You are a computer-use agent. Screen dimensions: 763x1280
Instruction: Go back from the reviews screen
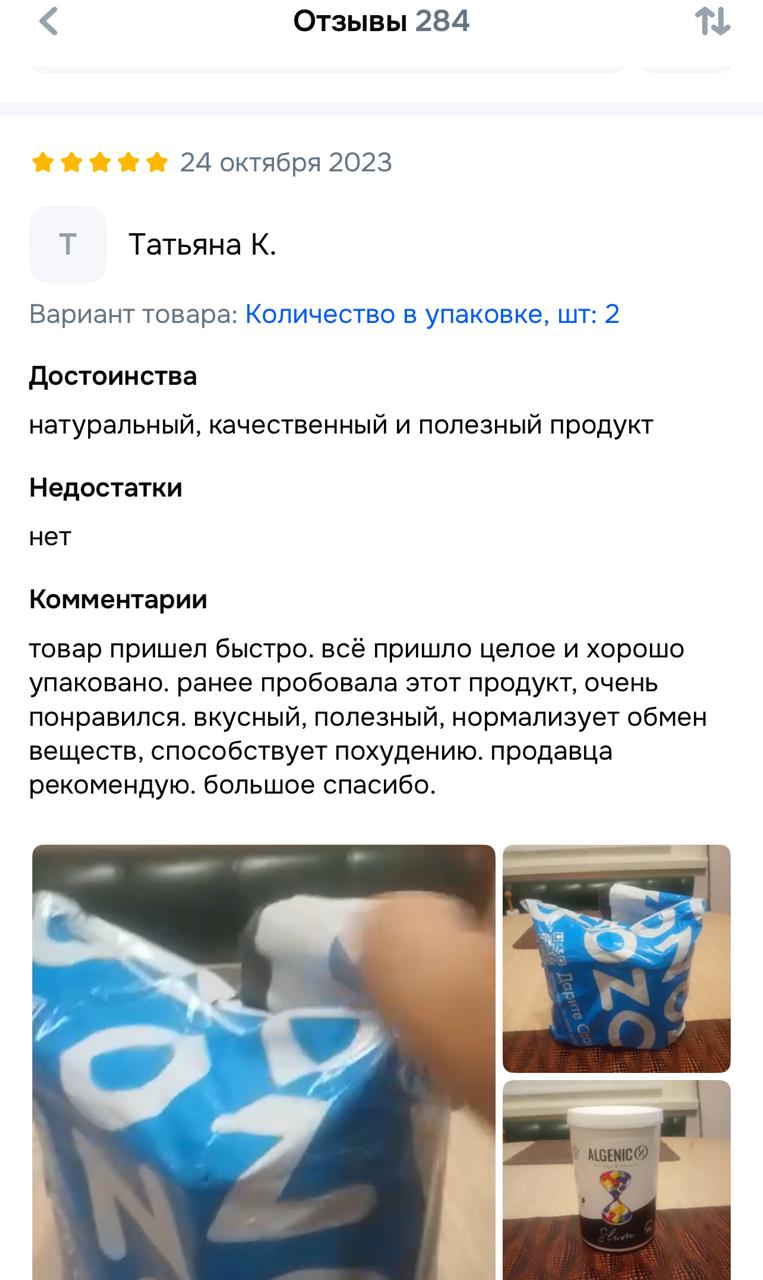[x=48, y=22]
